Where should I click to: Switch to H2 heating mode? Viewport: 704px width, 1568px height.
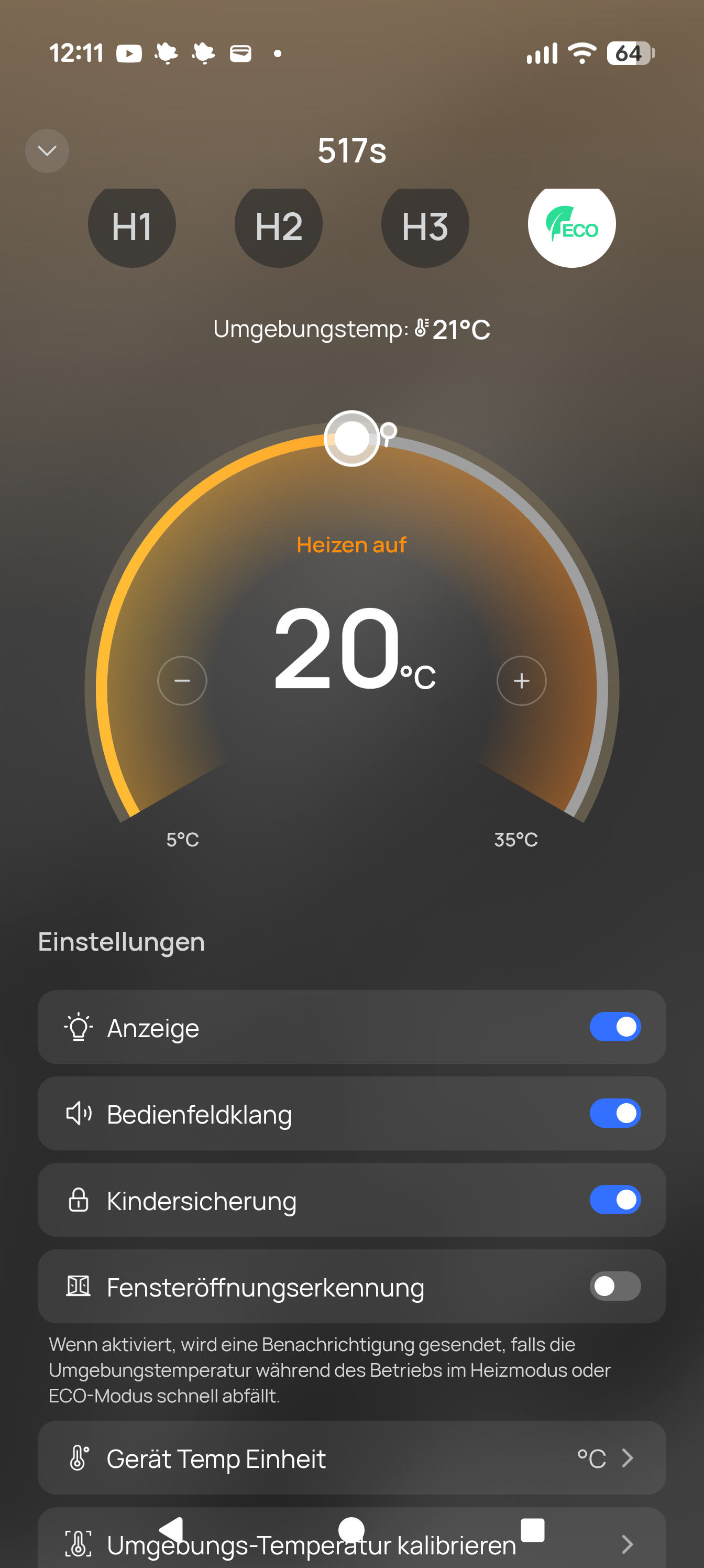click(279, 225)
